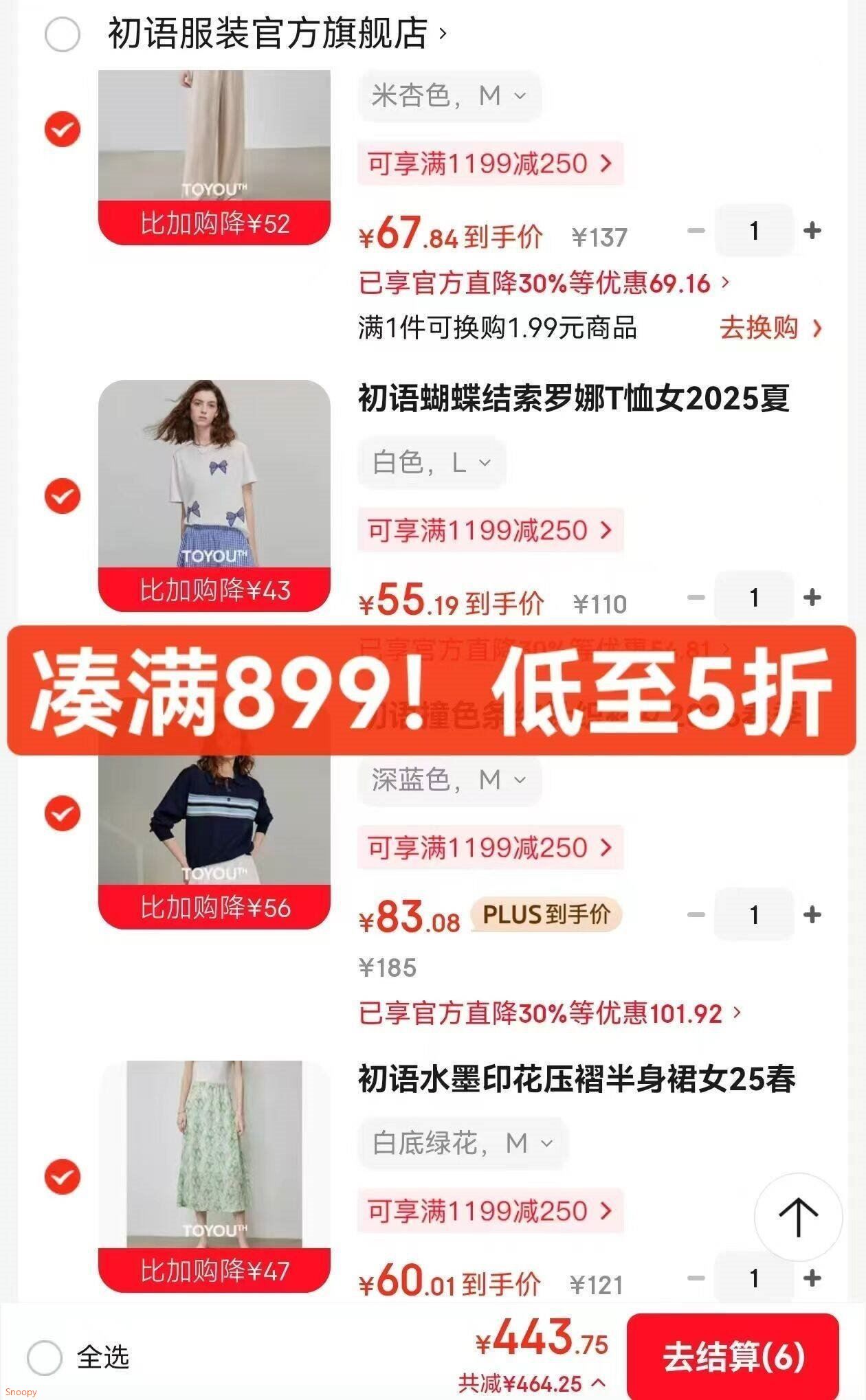Change the 米杏色, M size option
This screenshot has height=1400, width=866.
coord(449,95)
